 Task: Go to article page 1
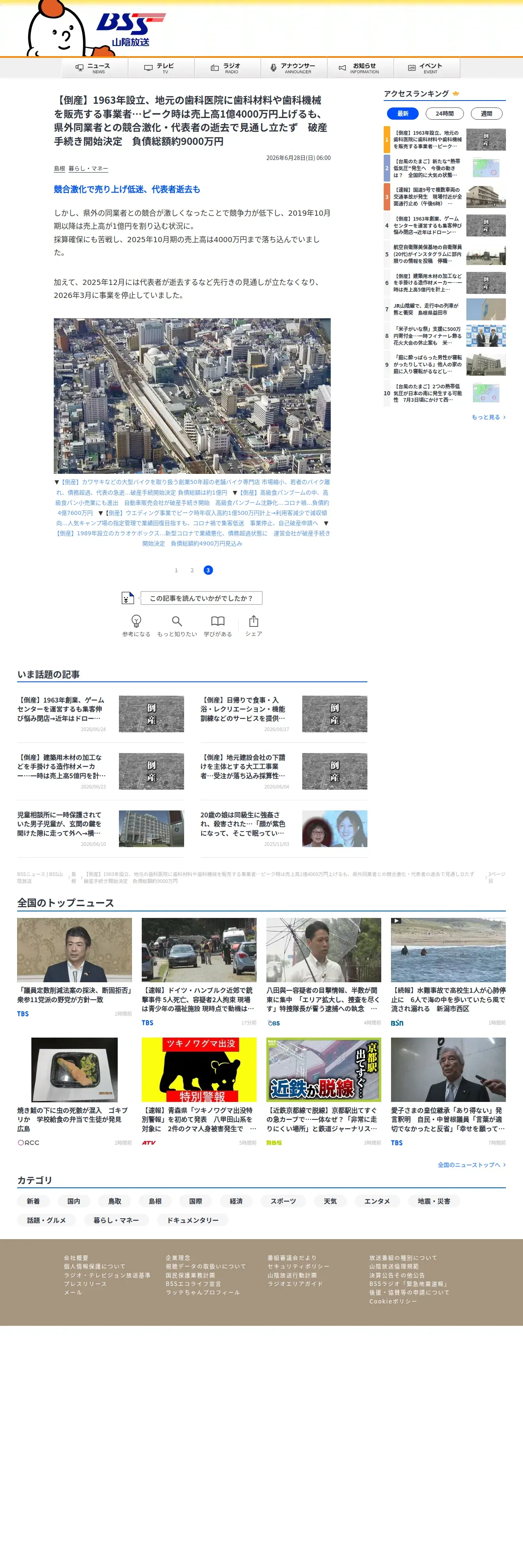click(x=176, y=570)
